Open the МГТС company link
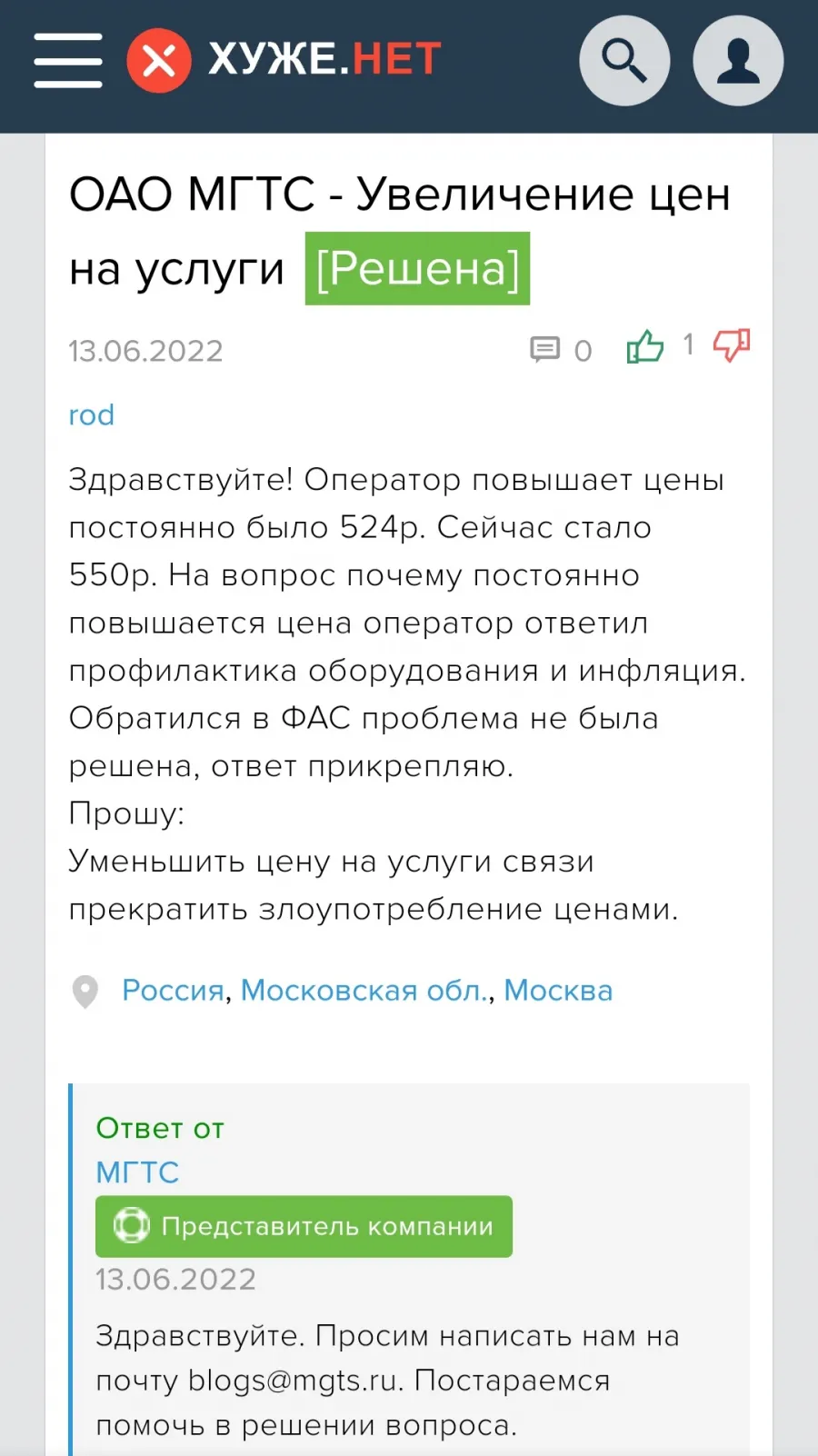Image resolution: width=818 pixels, height=1456 pixels. point(137,1172)
